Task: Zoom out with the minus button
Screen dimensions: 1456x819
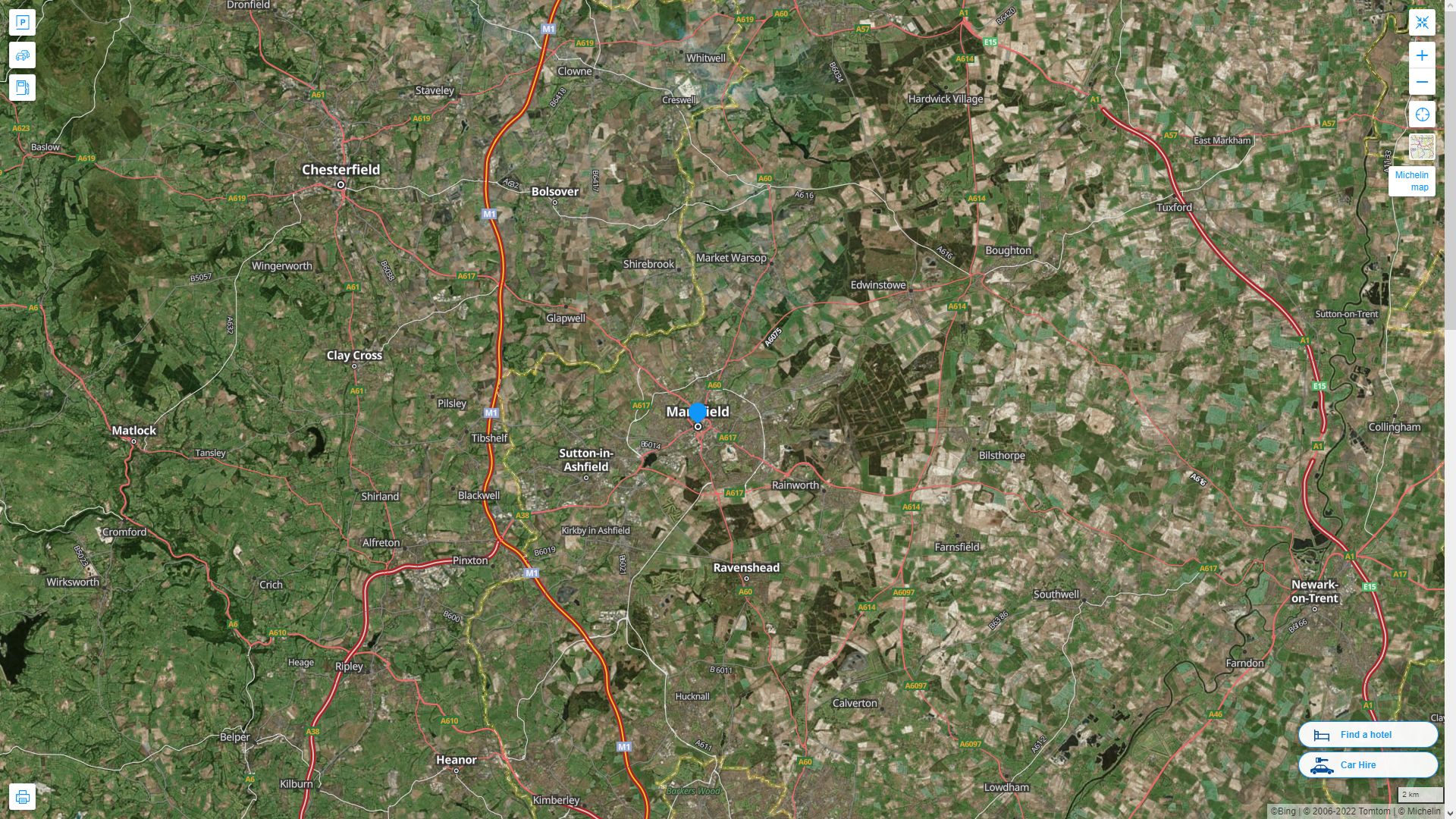Action: click(1422, 82)
